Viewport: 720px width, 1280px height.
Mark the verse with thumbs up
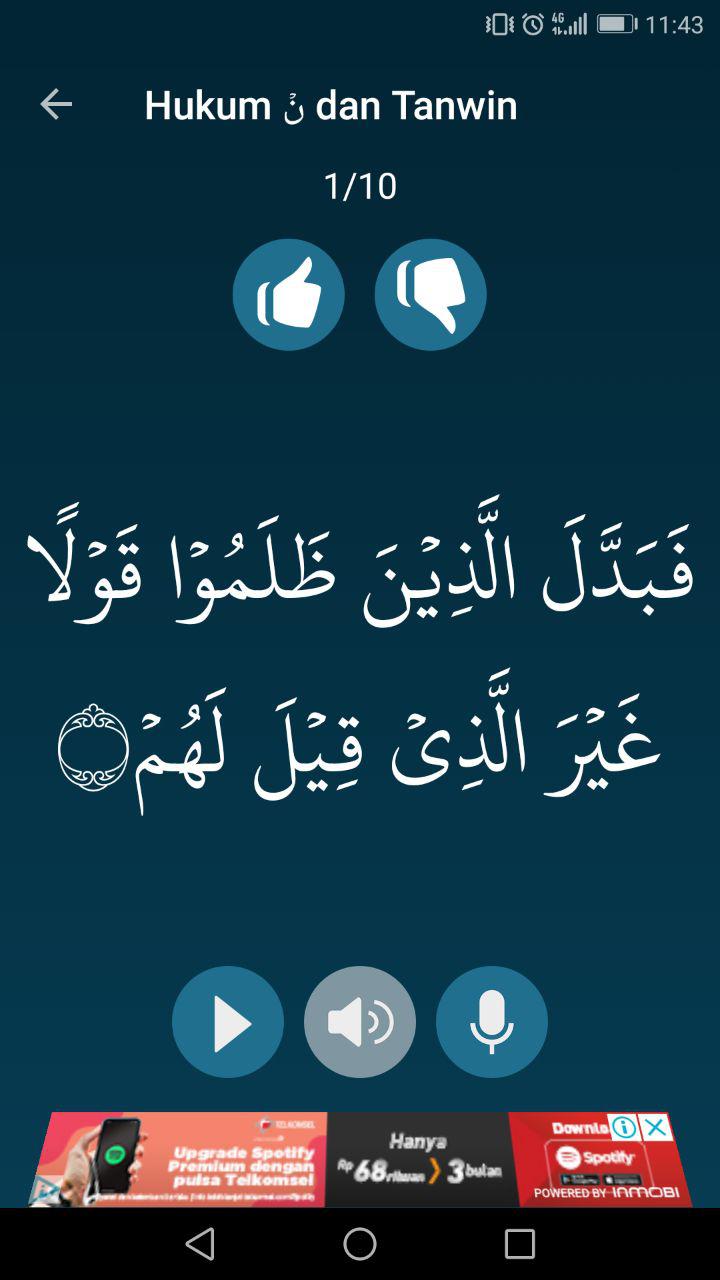289,295
